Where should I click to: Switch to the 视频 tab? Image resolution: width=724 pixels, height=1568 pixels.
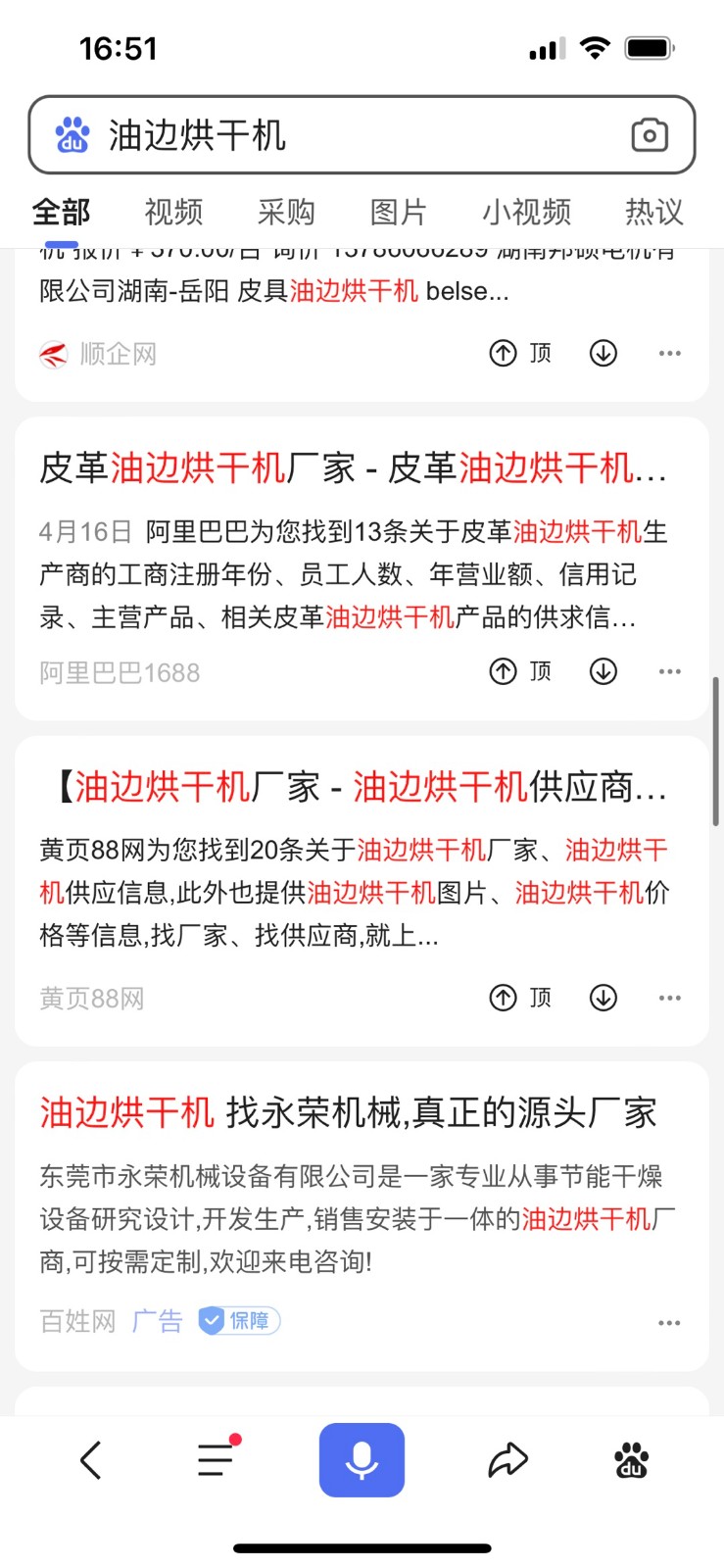coord(173,212)
